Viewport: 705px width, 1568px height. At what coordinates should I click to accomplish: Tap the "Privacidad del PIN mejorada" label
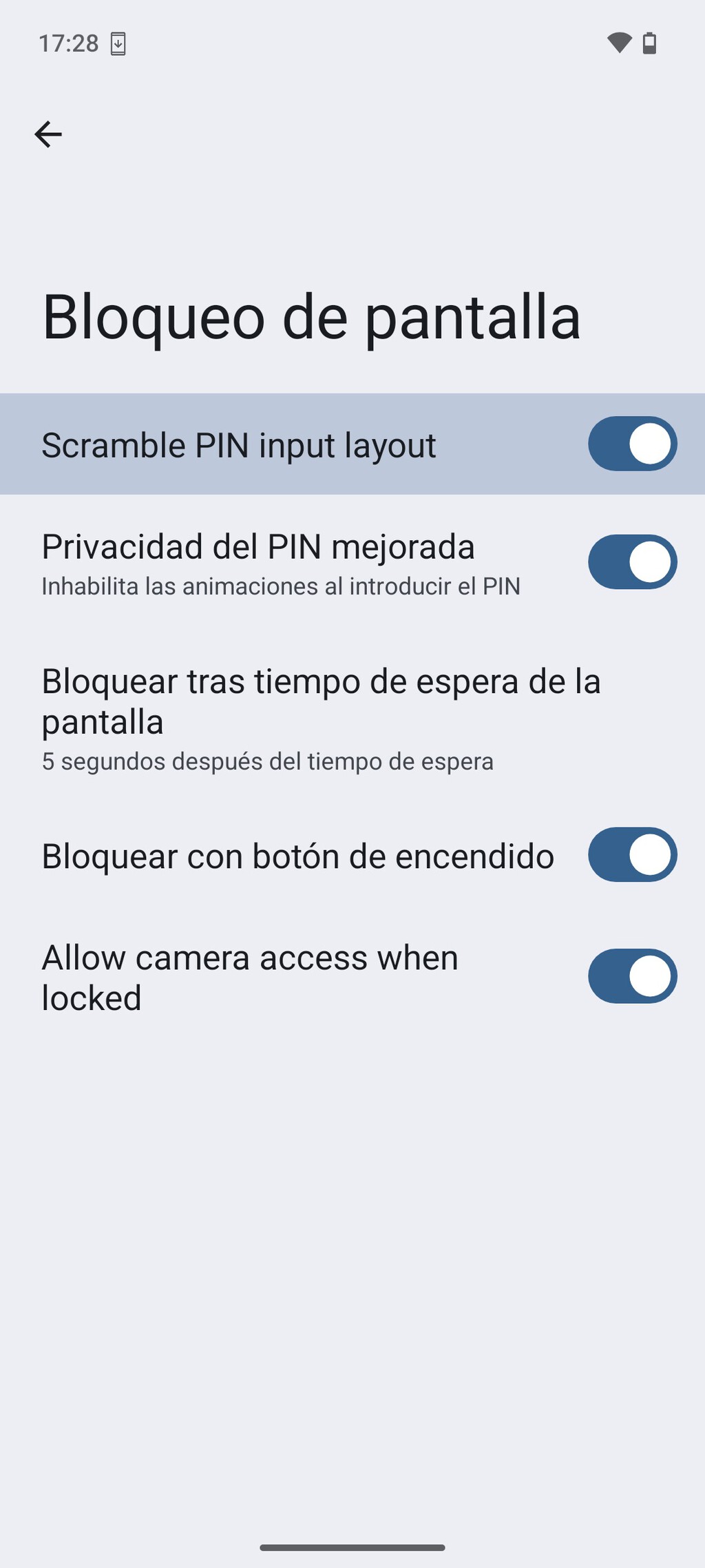(257, 546)
